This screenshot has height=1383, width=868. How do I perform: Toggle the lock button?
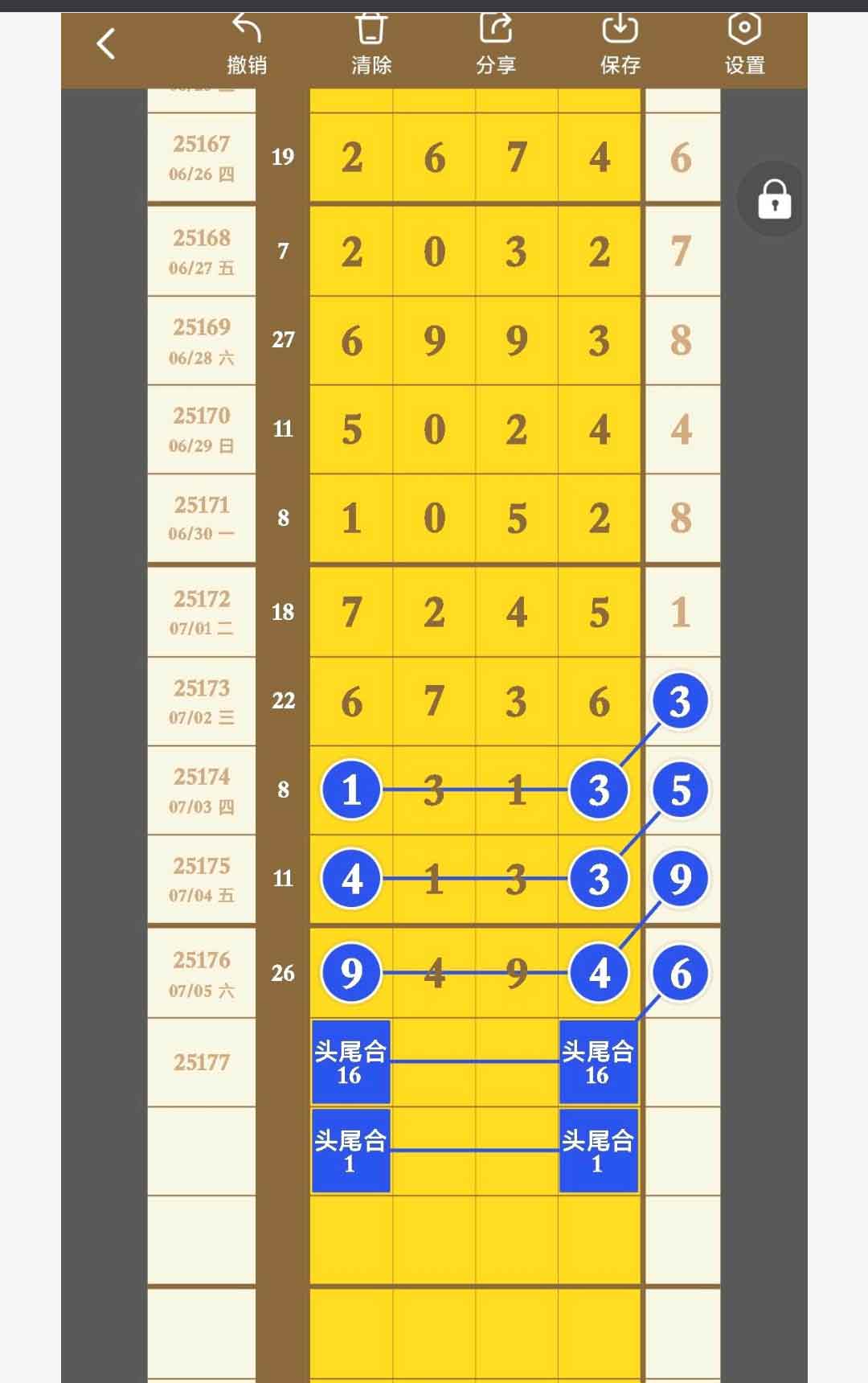[774, 199]
